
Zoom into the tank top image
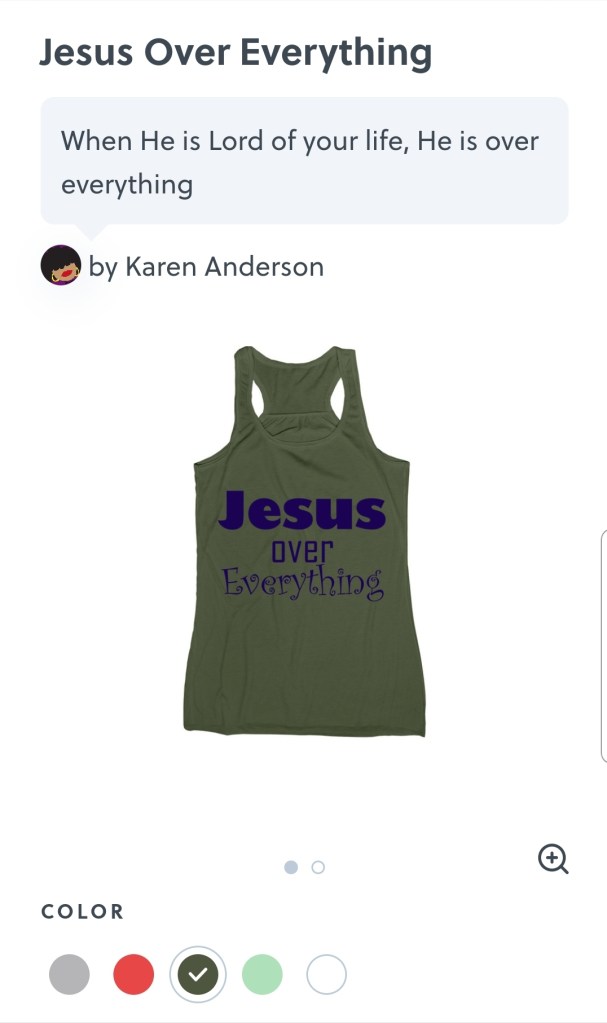[553, 858]
